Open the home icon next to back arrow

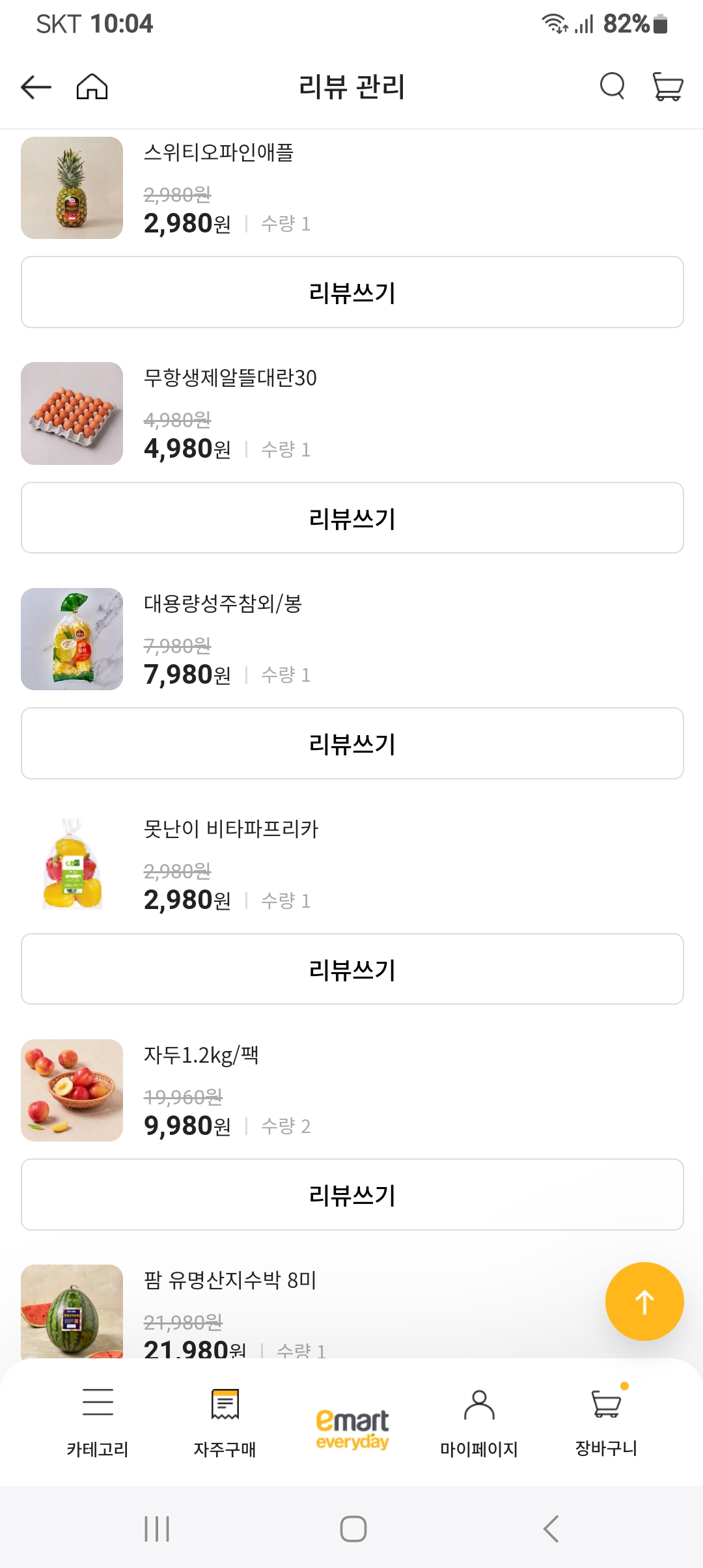point(92,87)
